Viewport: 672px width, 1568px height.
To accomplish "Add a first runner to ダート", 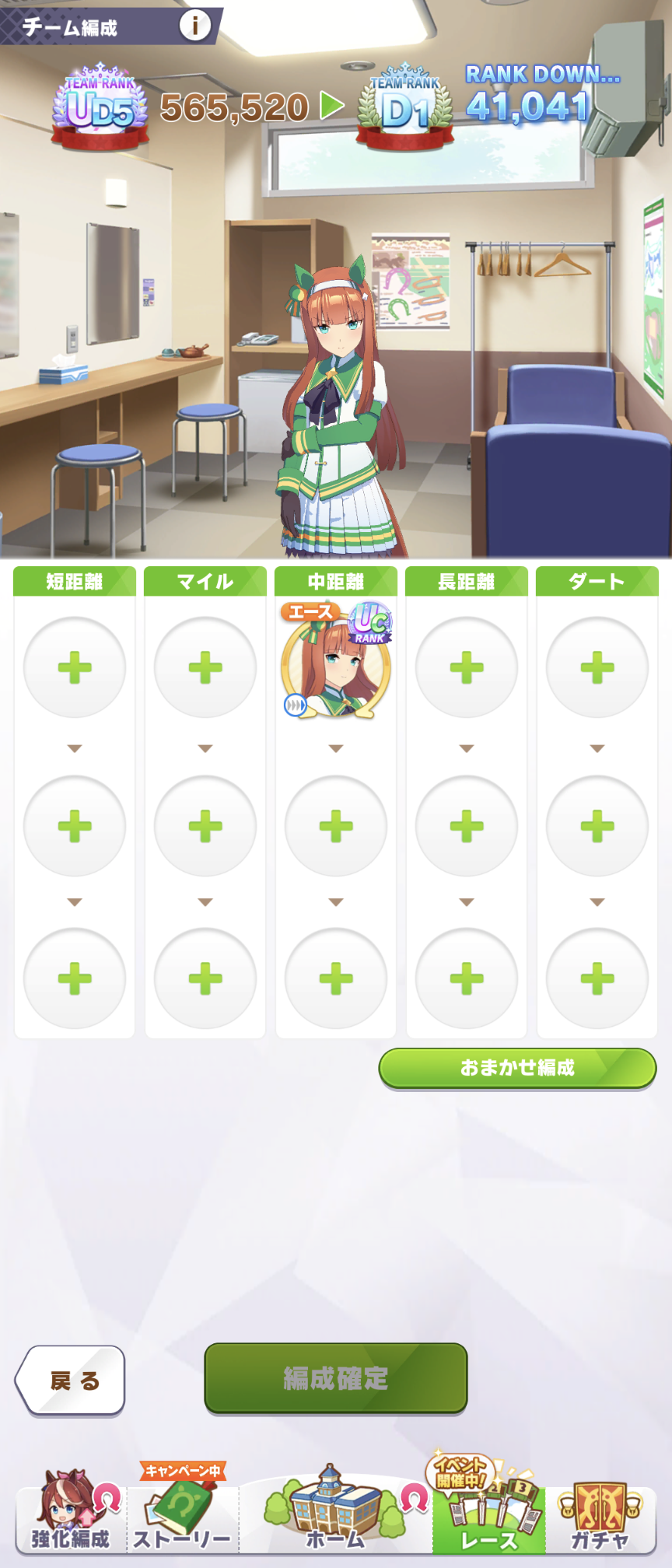I will [597, 667].
